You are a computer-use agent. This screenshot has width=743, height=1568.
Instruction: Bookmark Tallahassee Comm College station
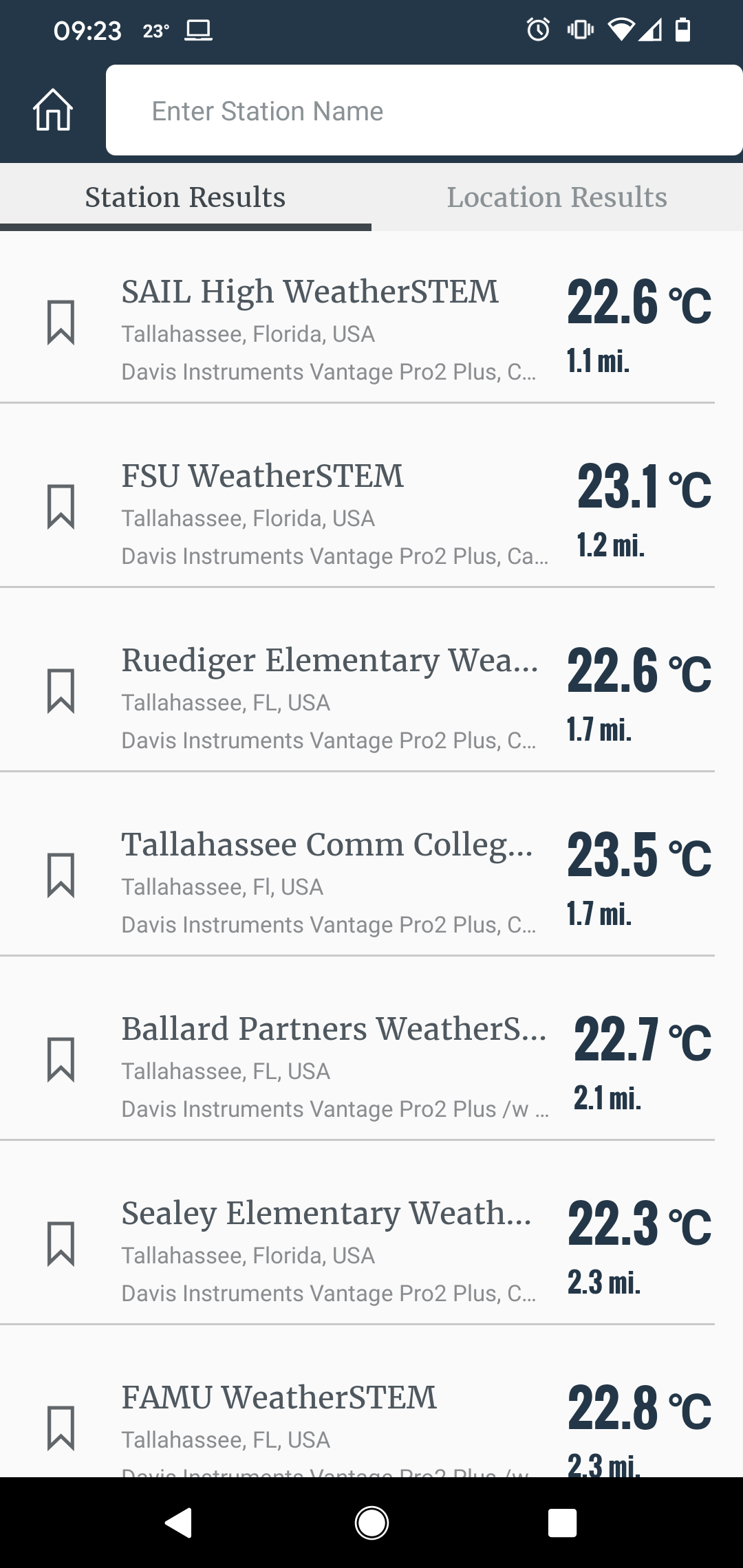tap(61, 875)
